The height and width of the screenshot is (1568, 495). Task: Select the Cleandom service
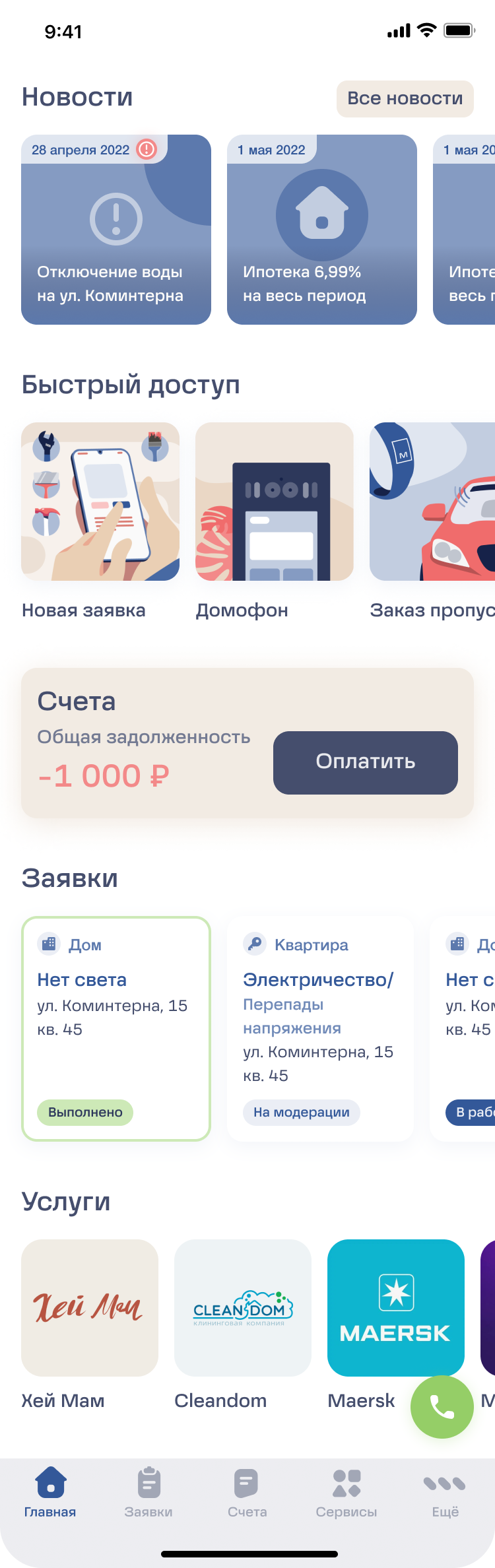[243, 1308]
